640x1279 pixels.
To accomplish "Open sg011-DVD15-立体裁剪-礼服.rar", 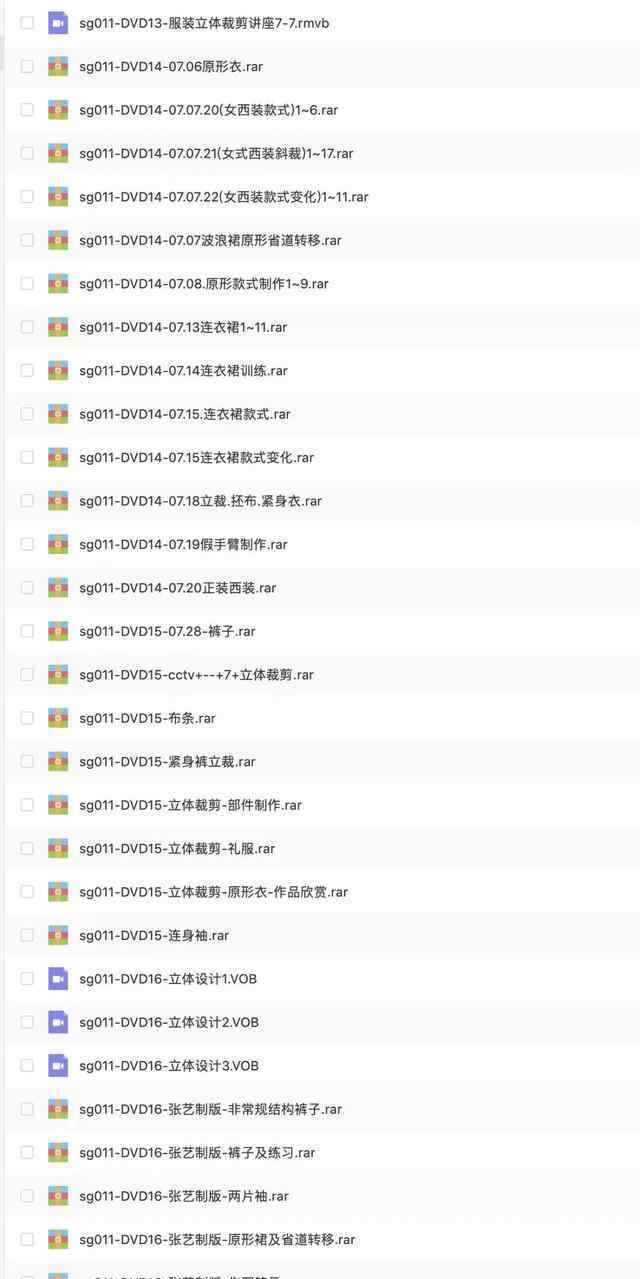I will click(x=177, y=848).
